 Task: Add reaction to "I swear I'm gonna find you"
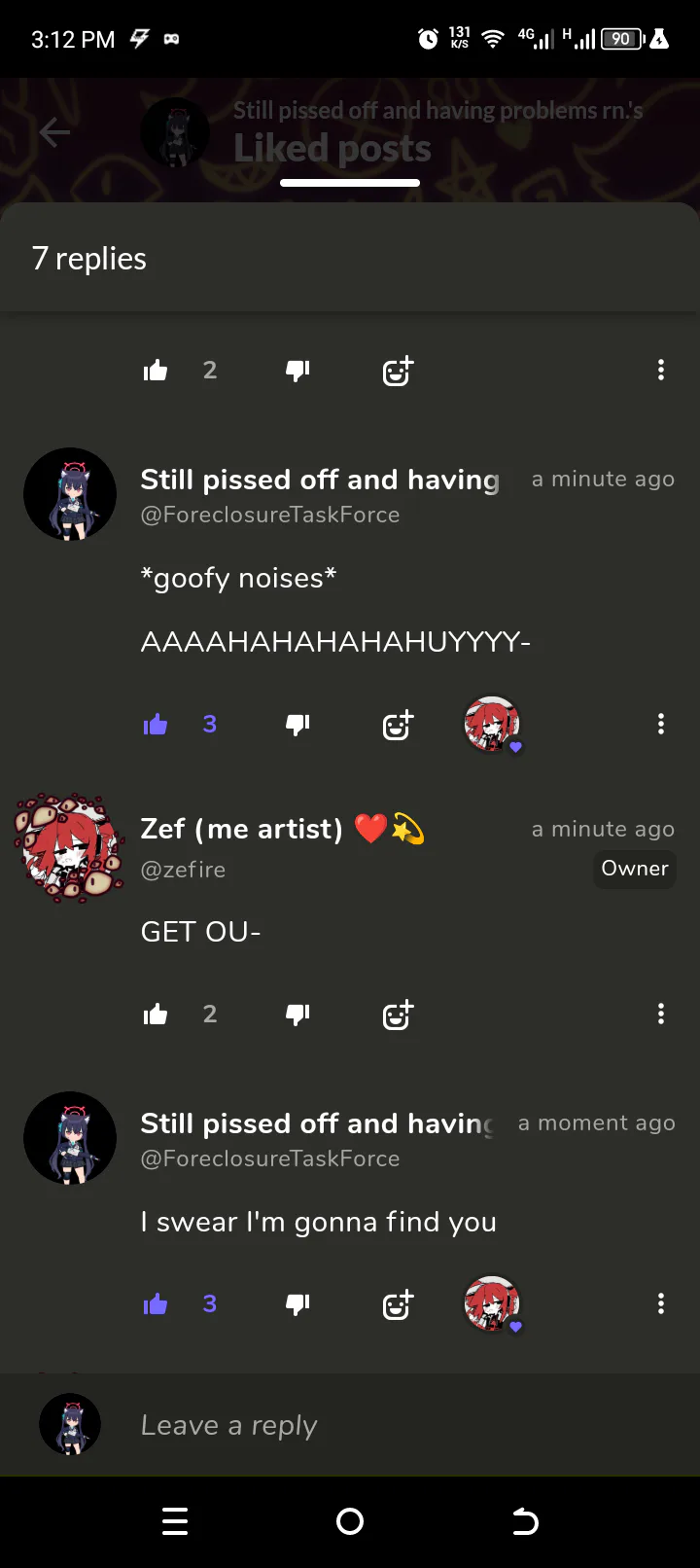[398, 1304]
